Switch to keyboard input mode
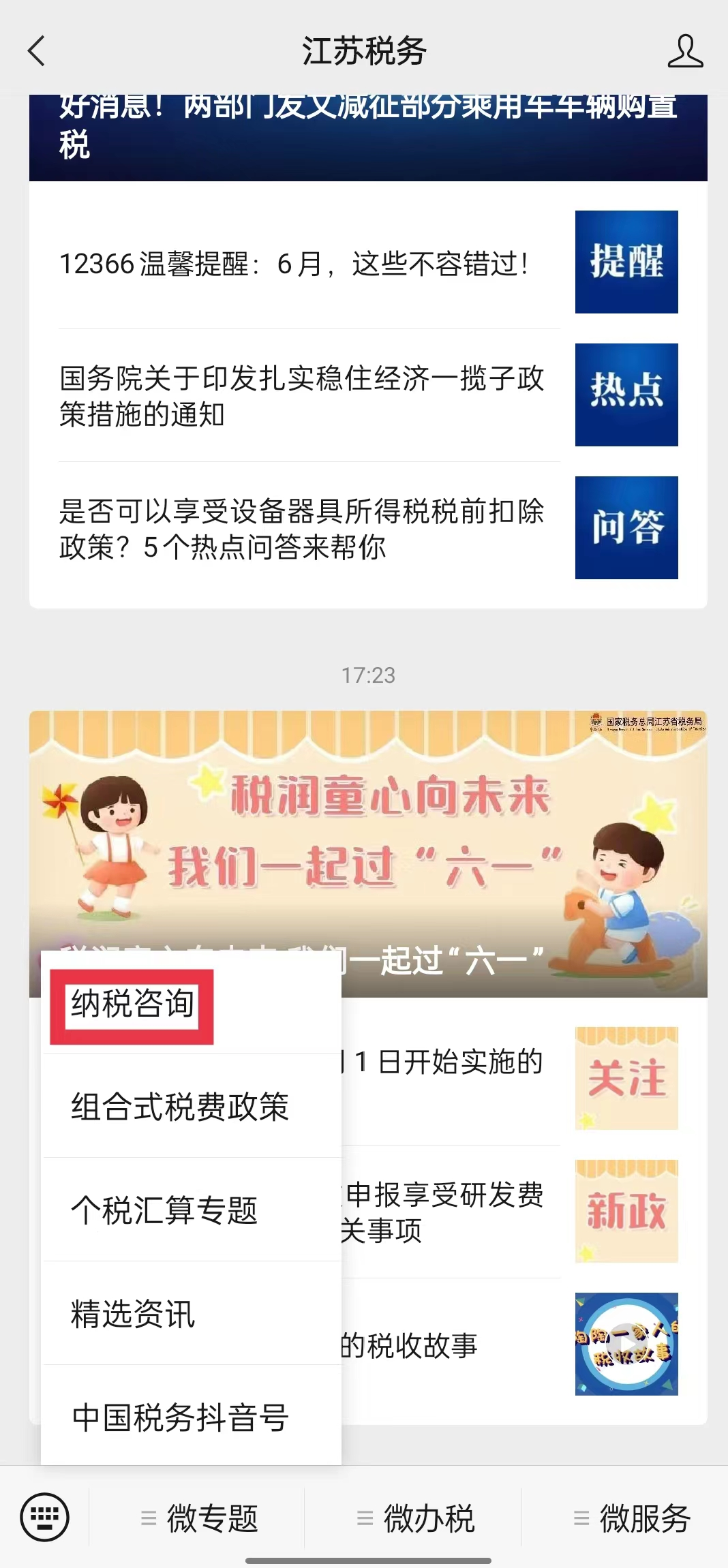This screenshot has height=1568, width=728. (x=45, y=1517)
